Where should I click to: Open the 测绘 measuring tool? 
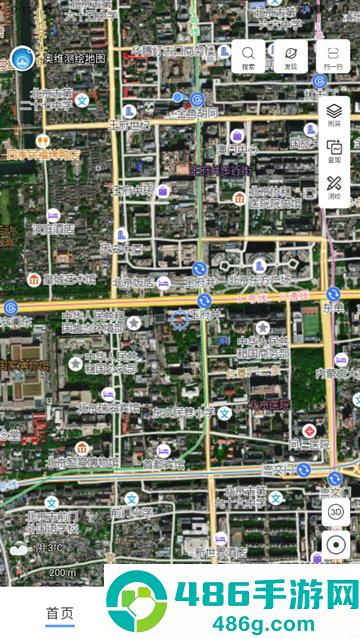click(334, 188)
